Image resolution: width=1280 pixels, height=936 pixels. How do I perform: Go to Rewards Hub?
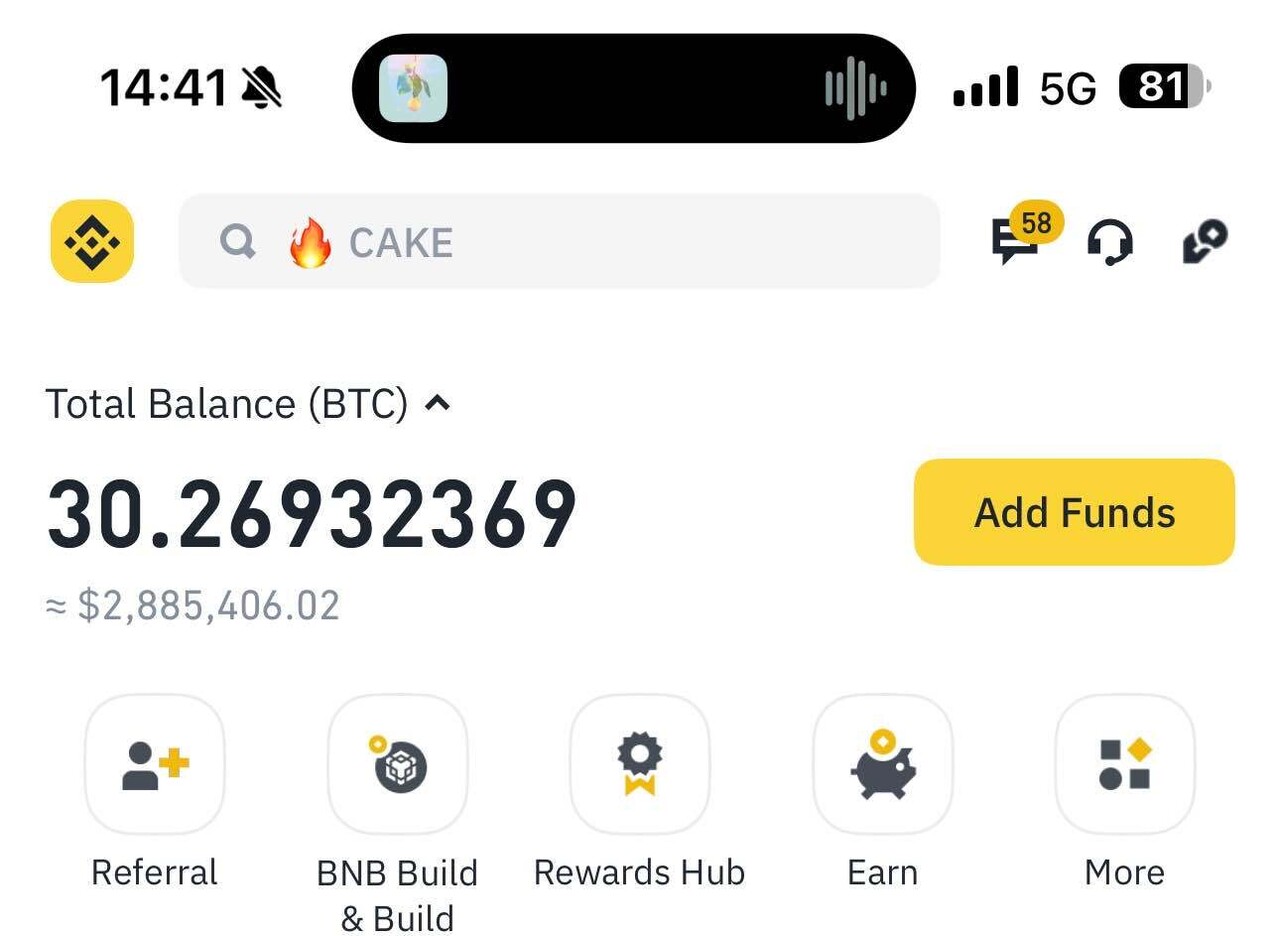tap(640, 765)
